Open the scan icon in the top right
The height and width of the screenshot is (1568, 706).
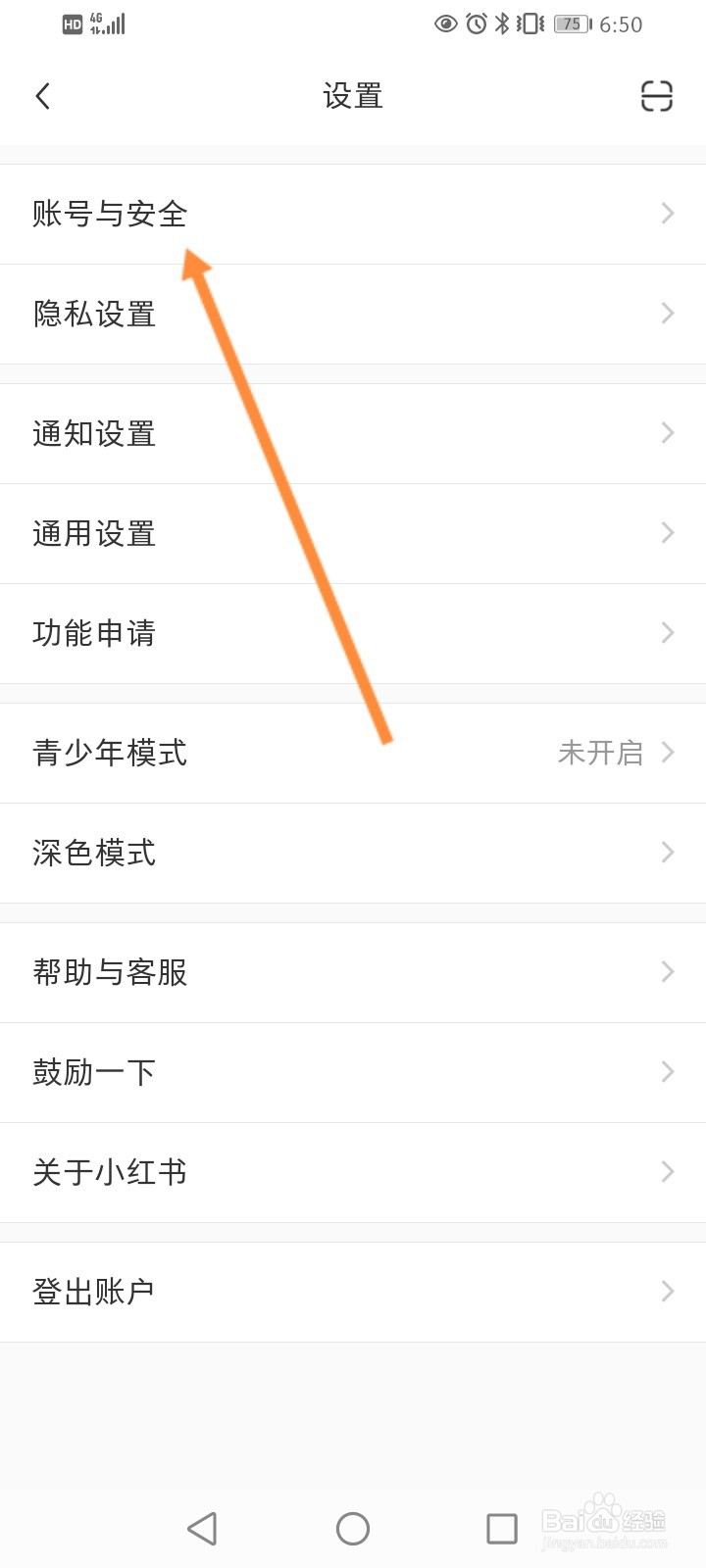point(656,95)
